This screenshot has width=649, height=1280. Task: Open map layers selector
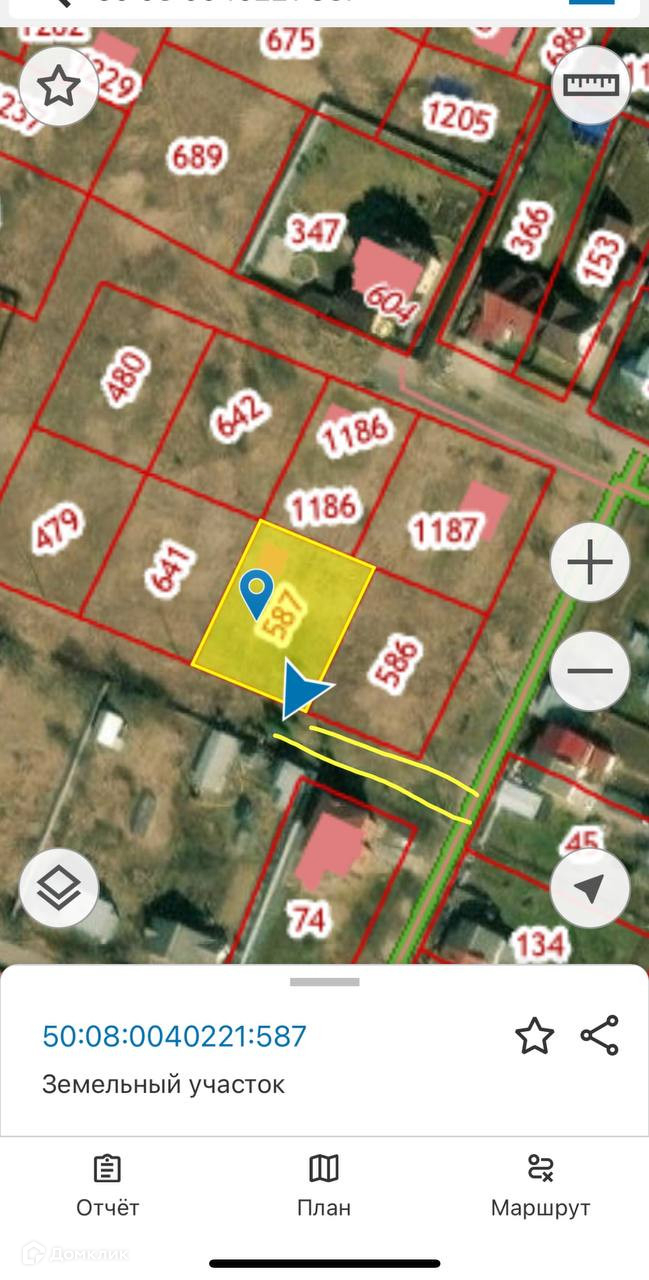point(59,888)
